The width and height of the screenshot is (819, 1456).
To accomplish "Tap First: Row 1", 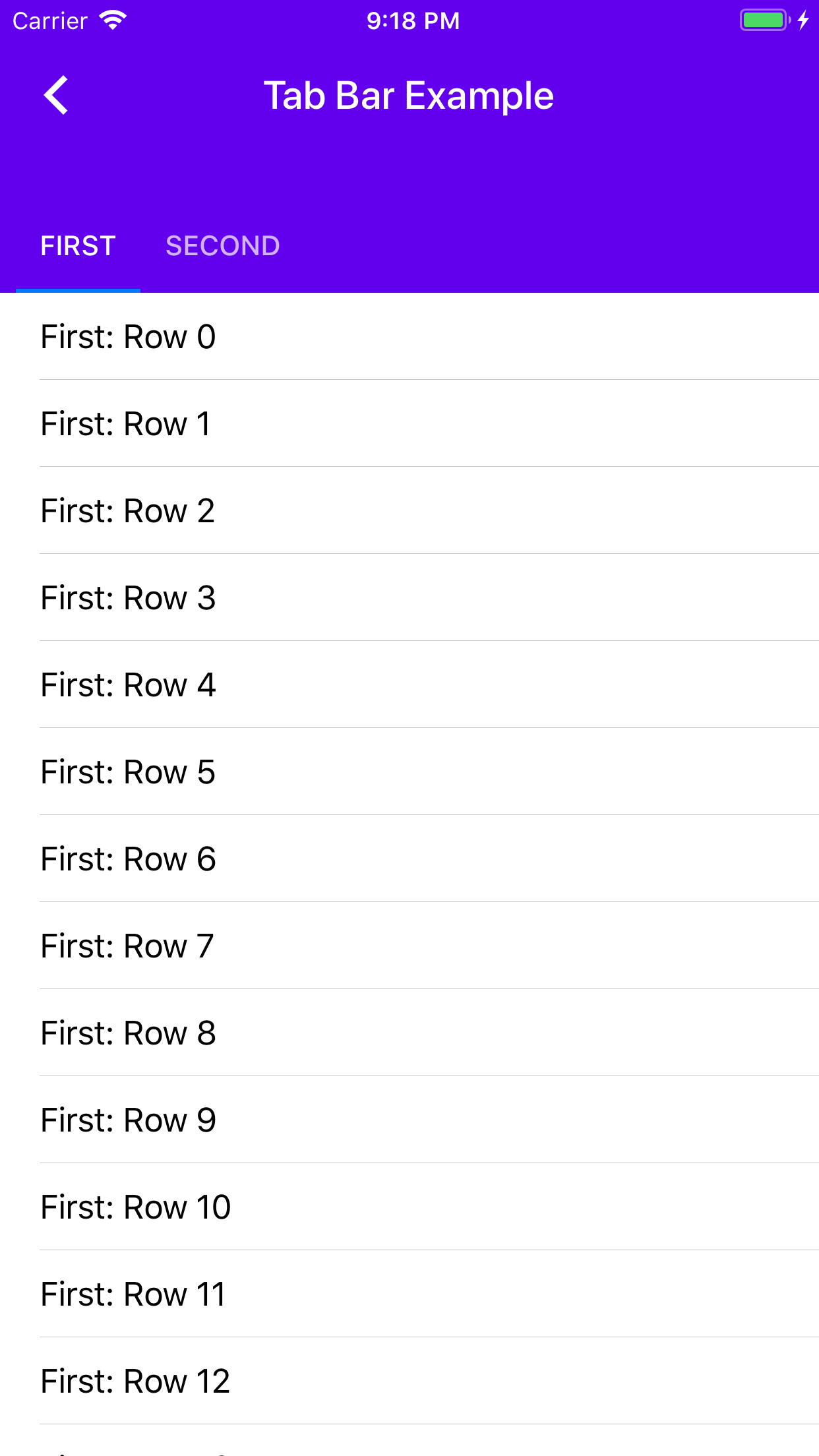I will 409,423.
